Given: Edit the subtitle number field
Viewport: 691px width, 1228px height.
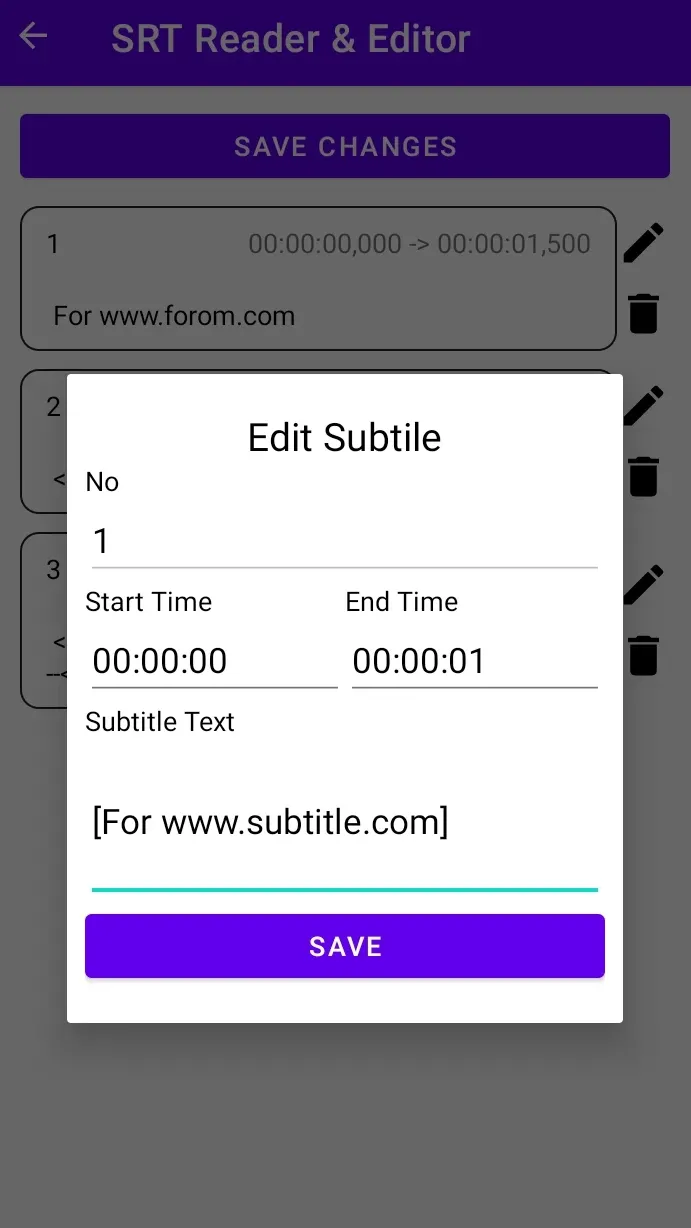Looking at the screenshot, I should tap(345, 541).
